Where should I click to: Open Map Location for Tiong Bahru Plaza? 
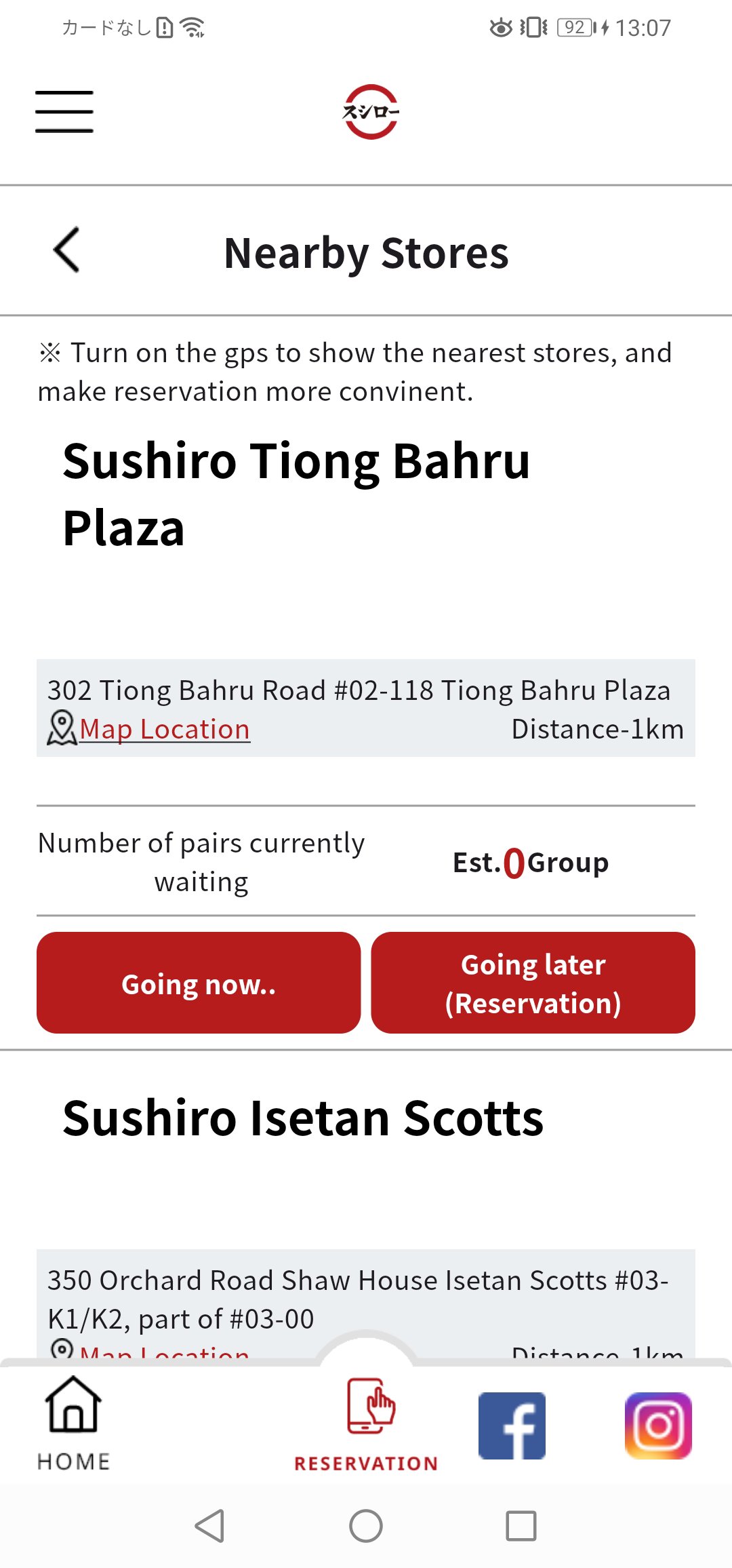tap(164, 730)
